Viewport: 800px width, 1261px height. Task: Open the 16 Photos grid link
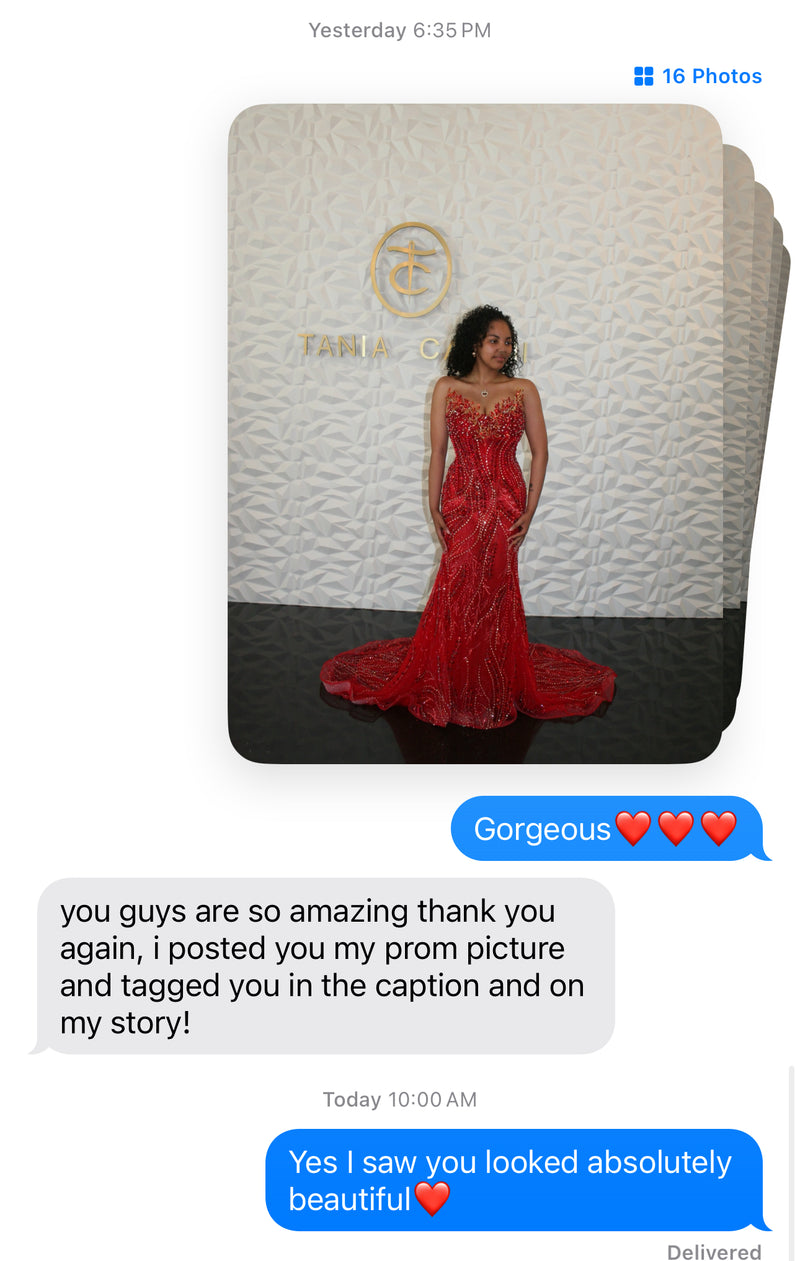(698, 76)
